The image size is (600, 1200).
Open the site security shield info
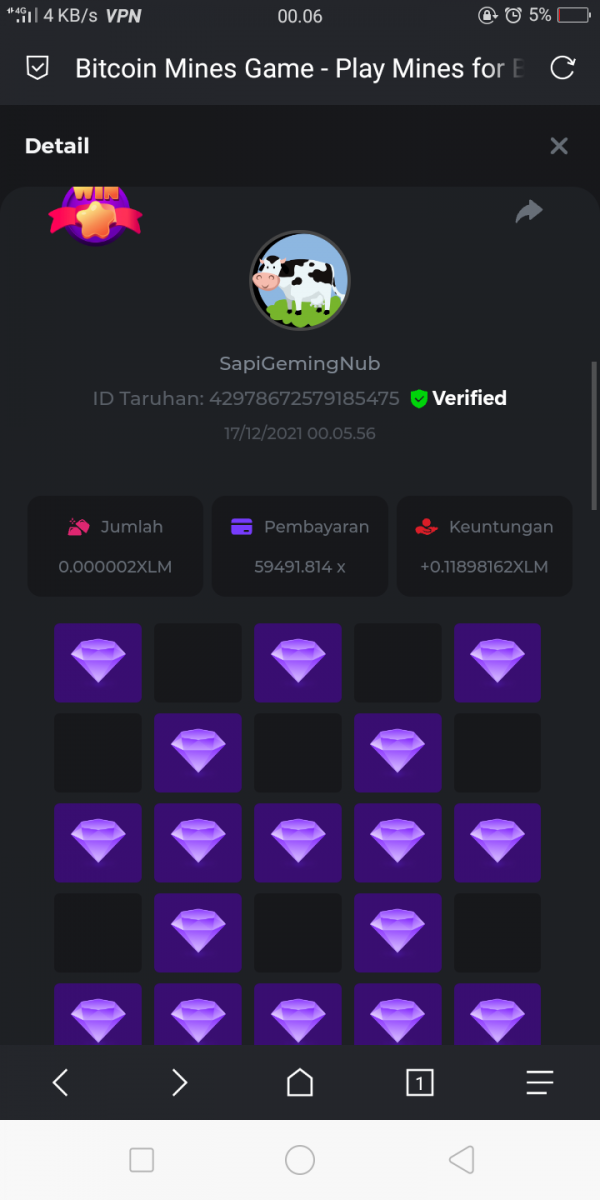click(37, 68)
